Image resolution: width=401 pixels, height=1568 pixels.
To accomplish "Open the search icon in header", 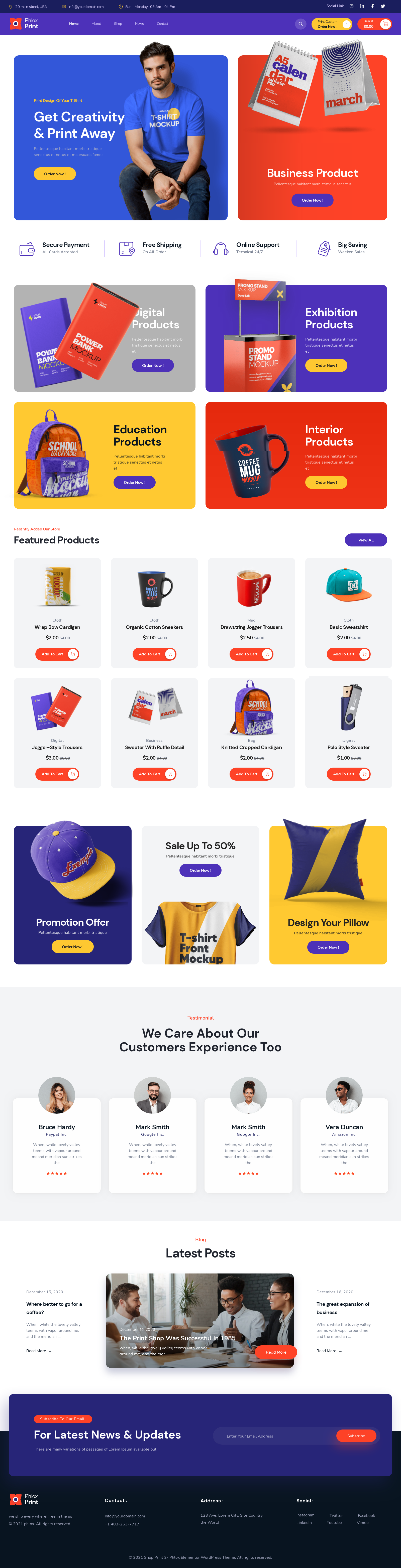I will pyautogui.click(x=300, y=24).
